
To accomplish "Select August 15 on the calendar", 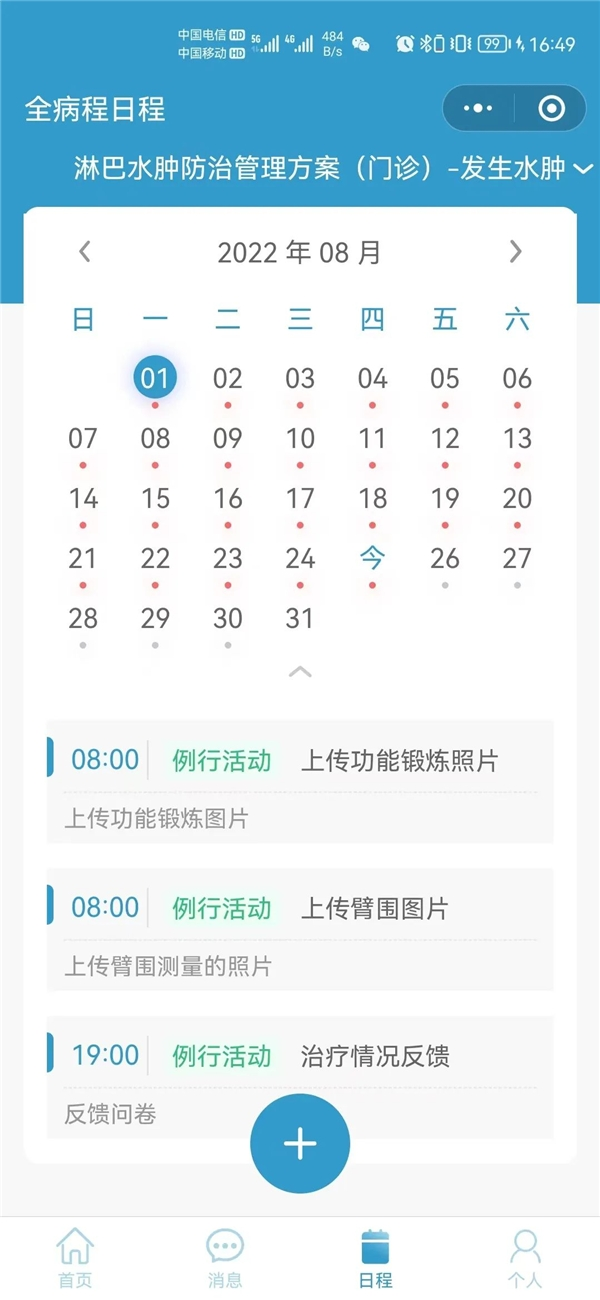I will click(x=155, y=498).
